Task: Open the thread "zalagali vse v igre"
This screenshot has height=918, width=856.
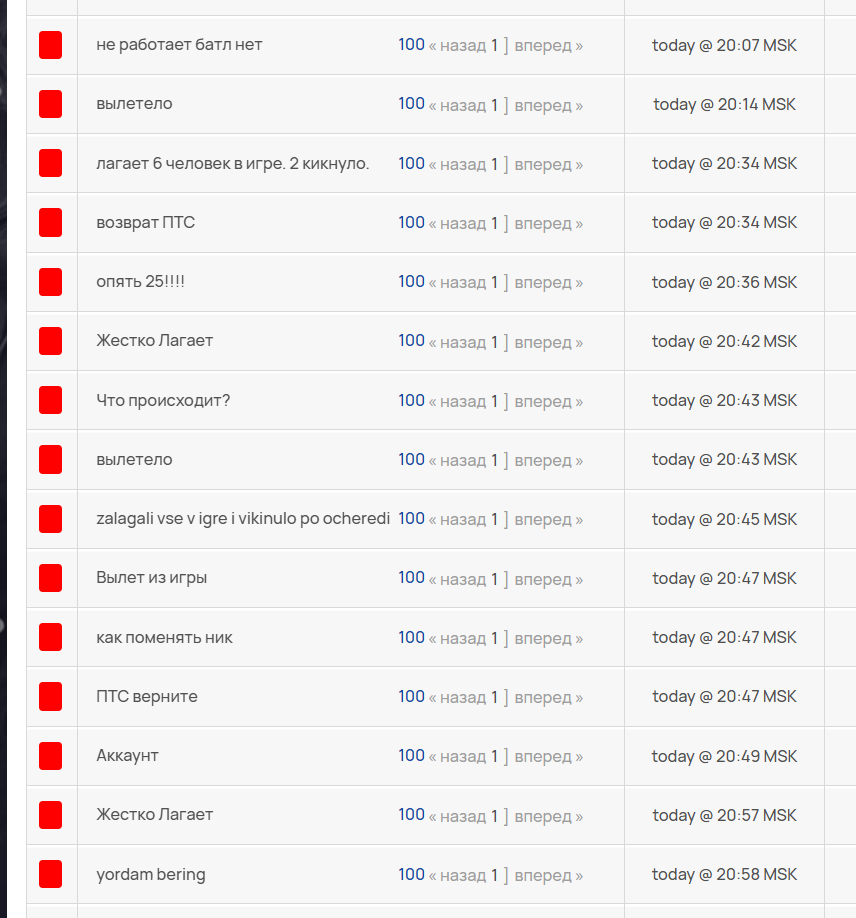Action: click(242, 519)
